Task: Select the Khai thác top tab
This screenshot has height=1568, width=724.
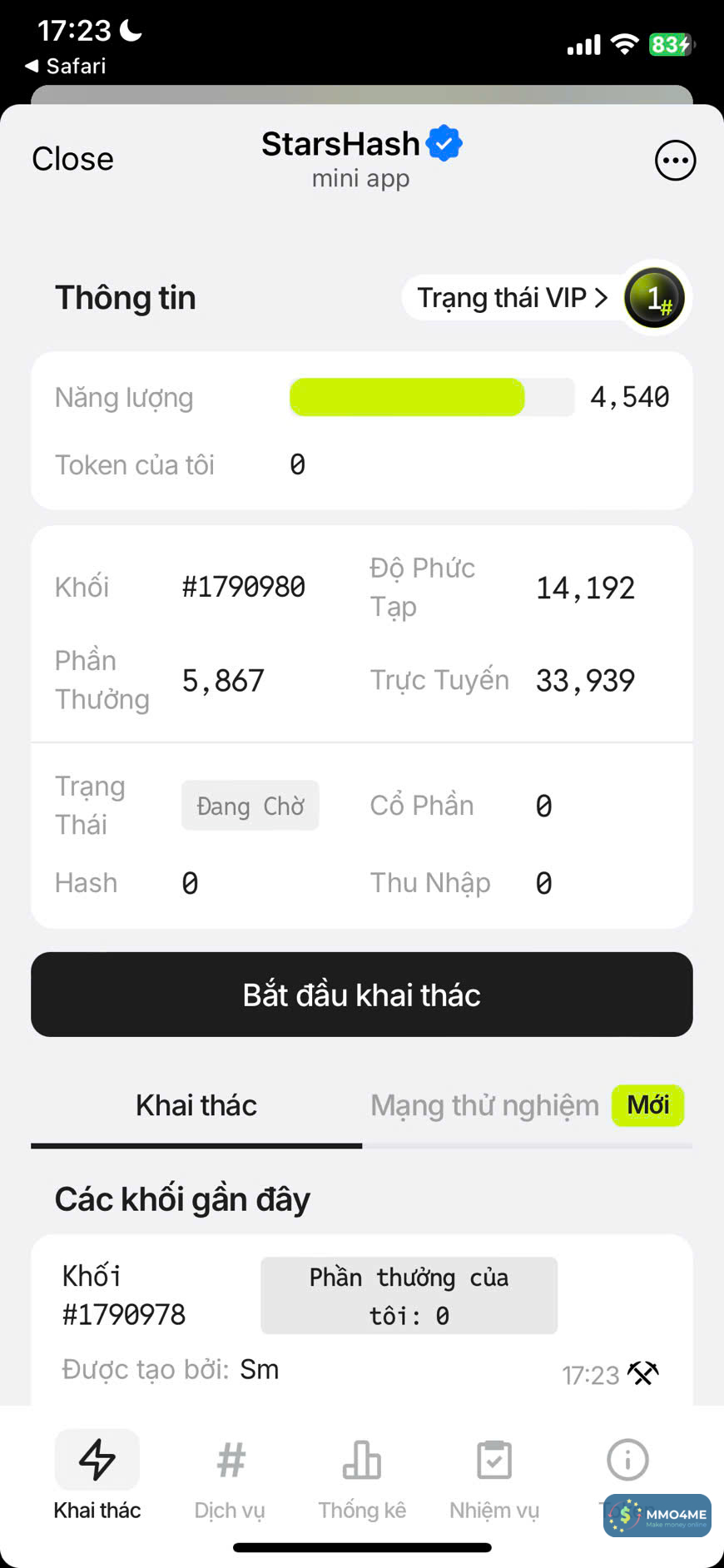Action: (x=196, y=1105)
